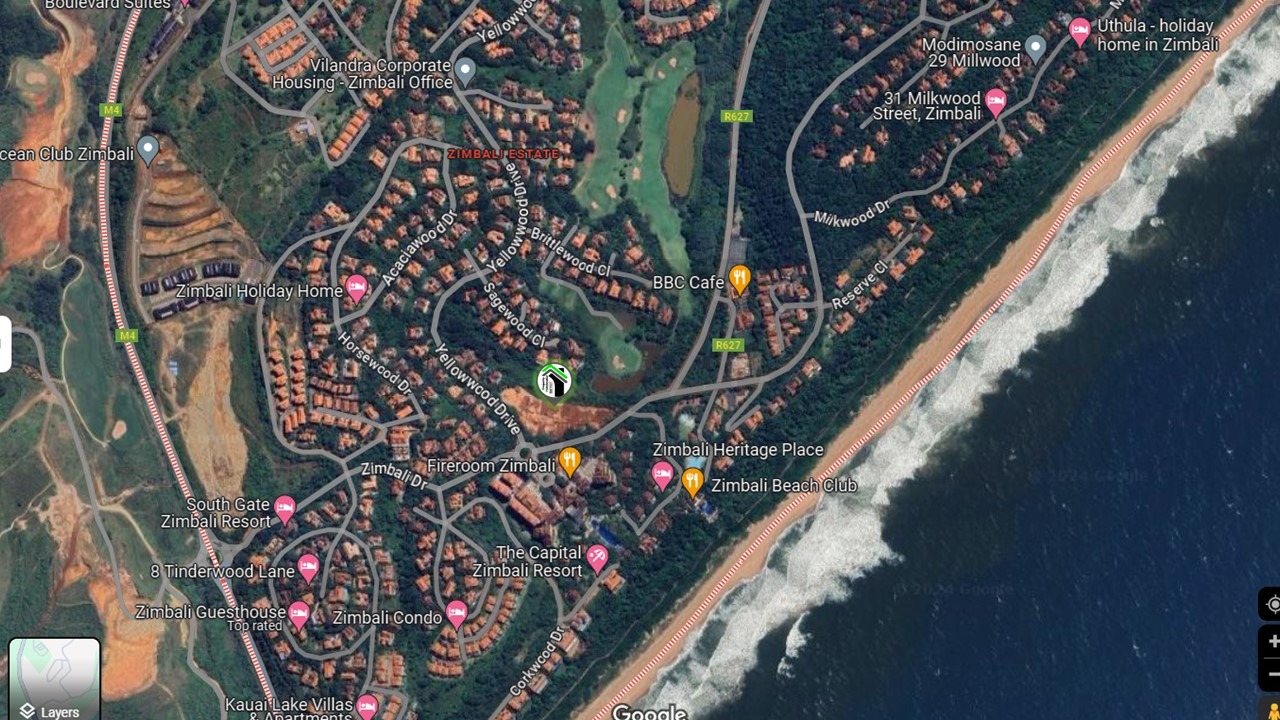Center map on my location
1280x720 pixels.
(x=1272, y=605)
